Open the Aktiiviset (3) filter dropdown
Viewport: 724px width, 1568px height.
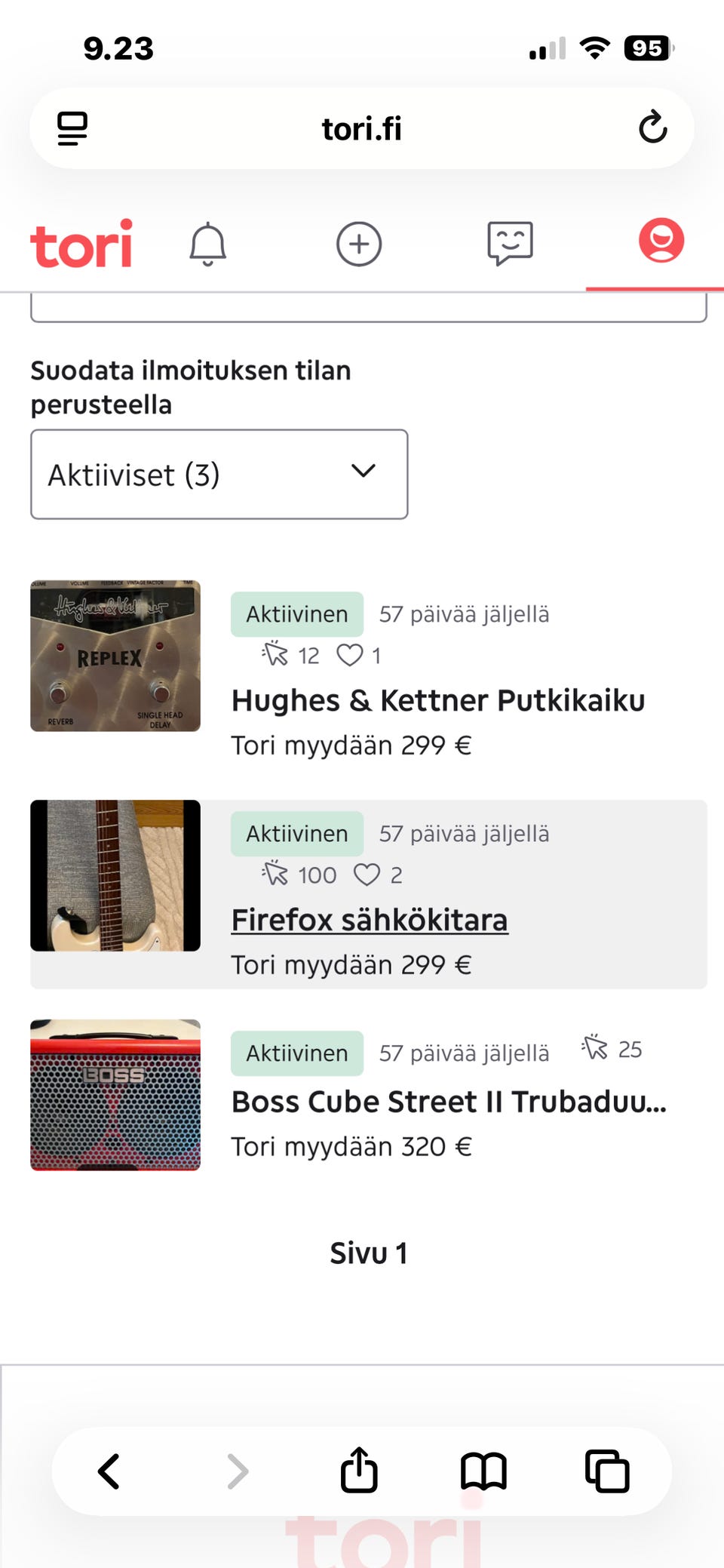click(219, 474)
